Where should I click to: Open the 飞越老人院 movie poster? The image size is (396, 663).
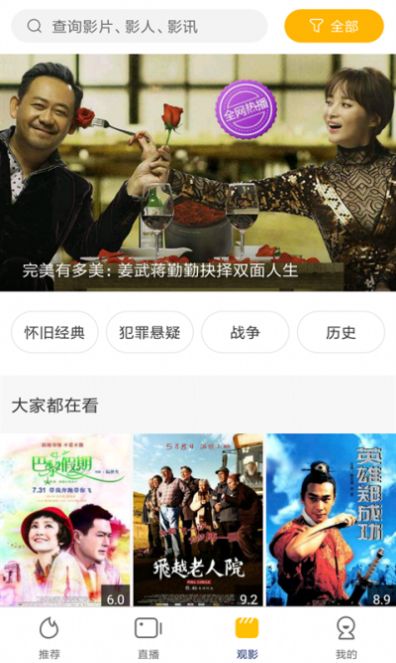[198, 520]
